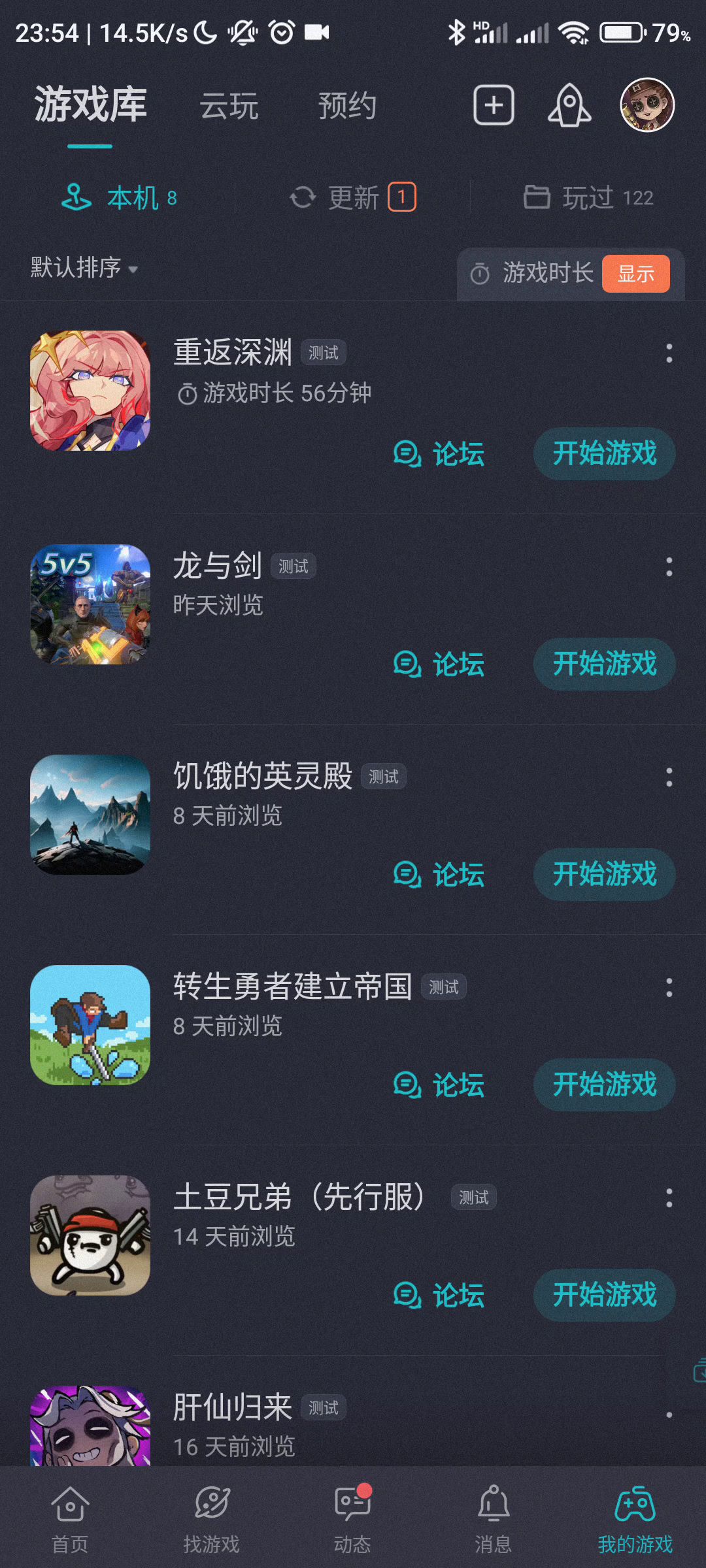Switch to the 预约 tab
The height and width of the screenshot is (1568, 706).
(347, 106)
